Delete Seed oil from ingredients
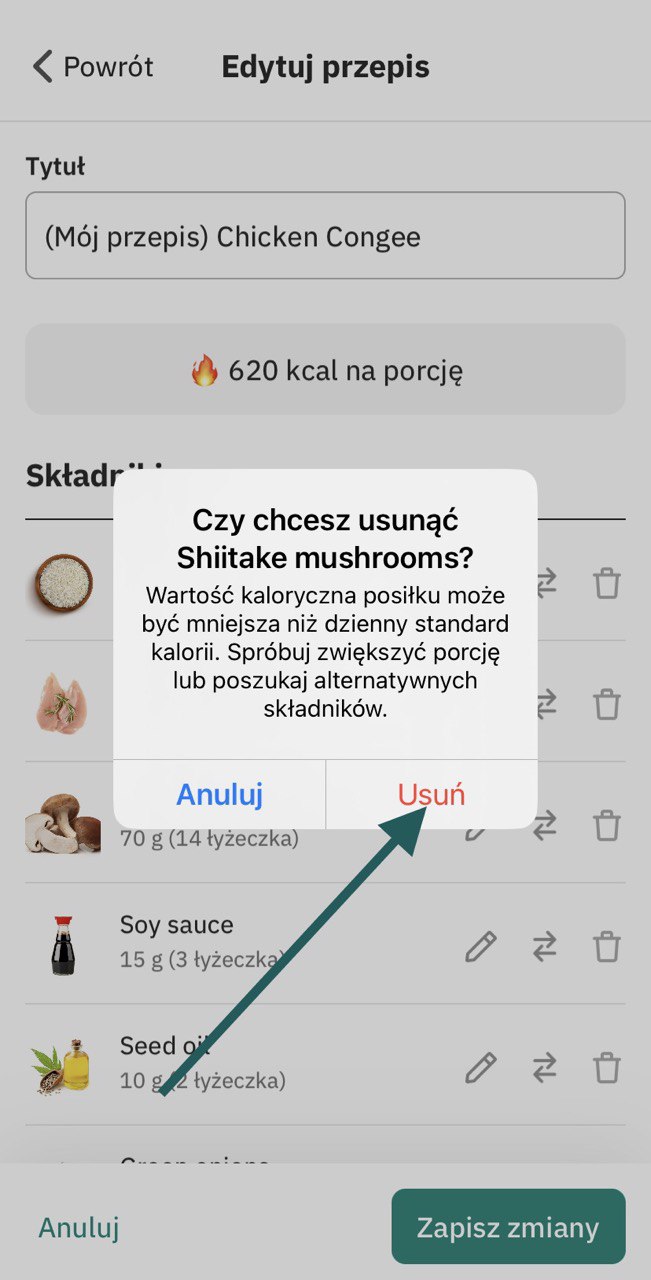Viewport: 651px width, 1280px height. click(607, 1068)
